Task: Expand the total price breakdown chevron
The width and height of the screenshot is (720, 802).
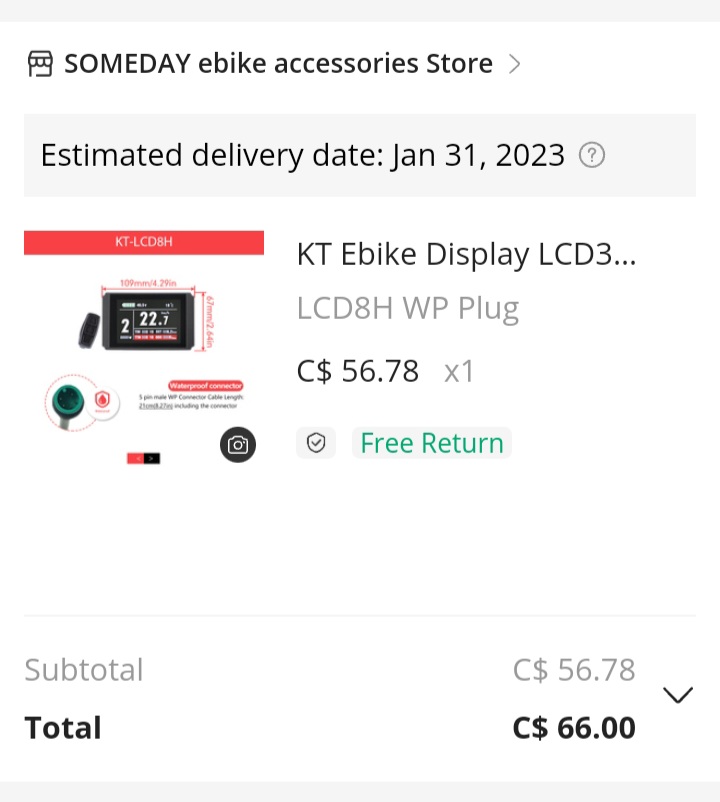Action: click(x=678, y=695)
